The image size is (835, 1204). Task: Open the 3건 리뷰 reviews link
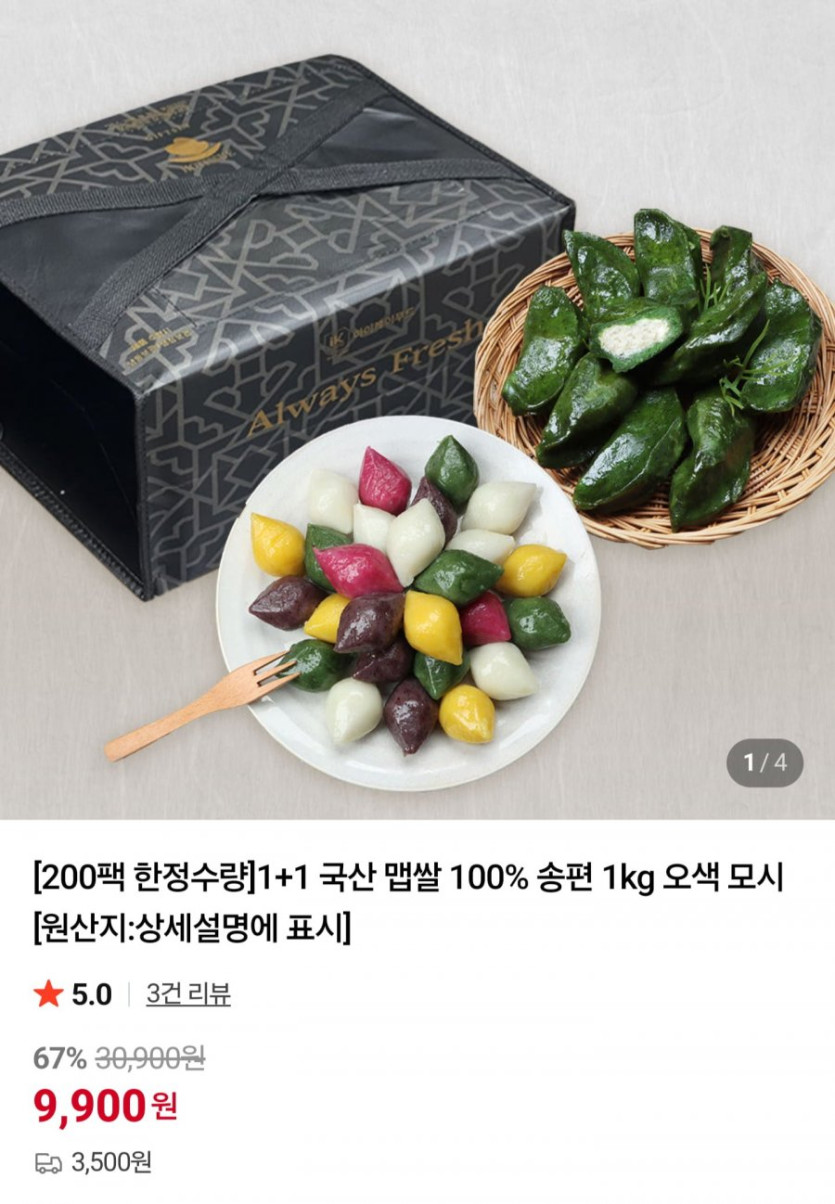(188, 994)
